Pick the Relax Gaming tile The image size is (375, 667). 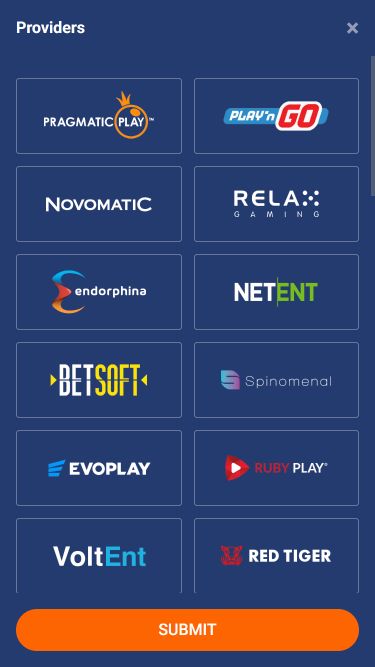[x=276, y=204]
